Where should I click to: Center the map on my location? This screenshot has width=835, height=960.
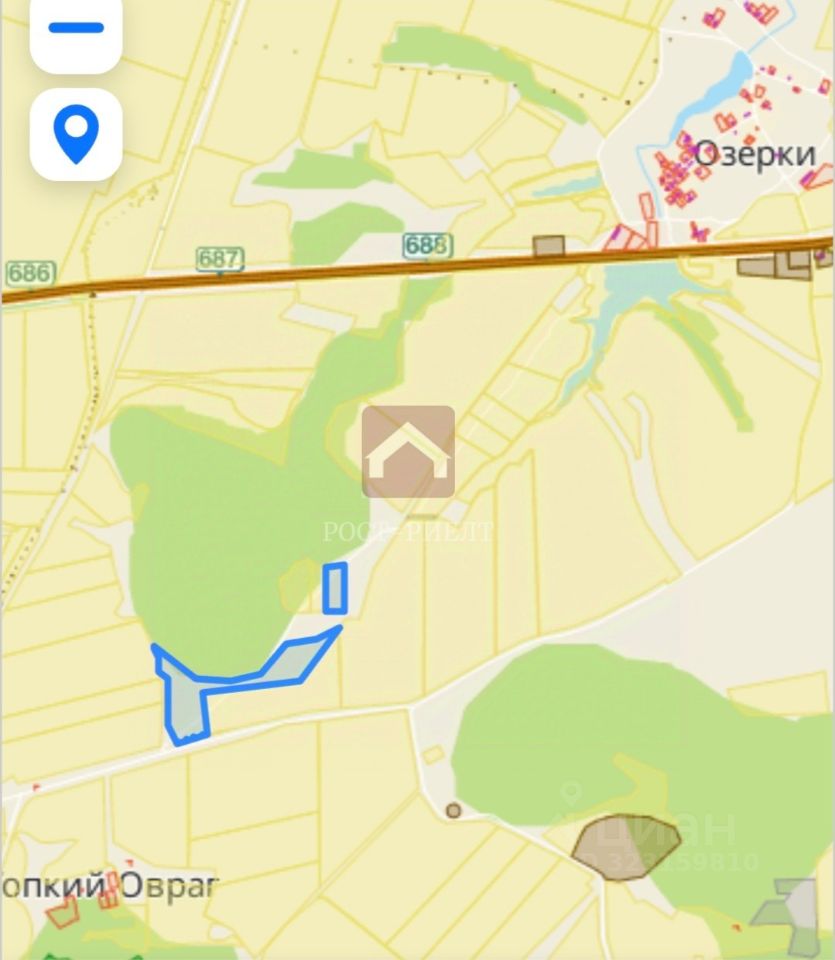pyautogui.click(x=76, y=135)
